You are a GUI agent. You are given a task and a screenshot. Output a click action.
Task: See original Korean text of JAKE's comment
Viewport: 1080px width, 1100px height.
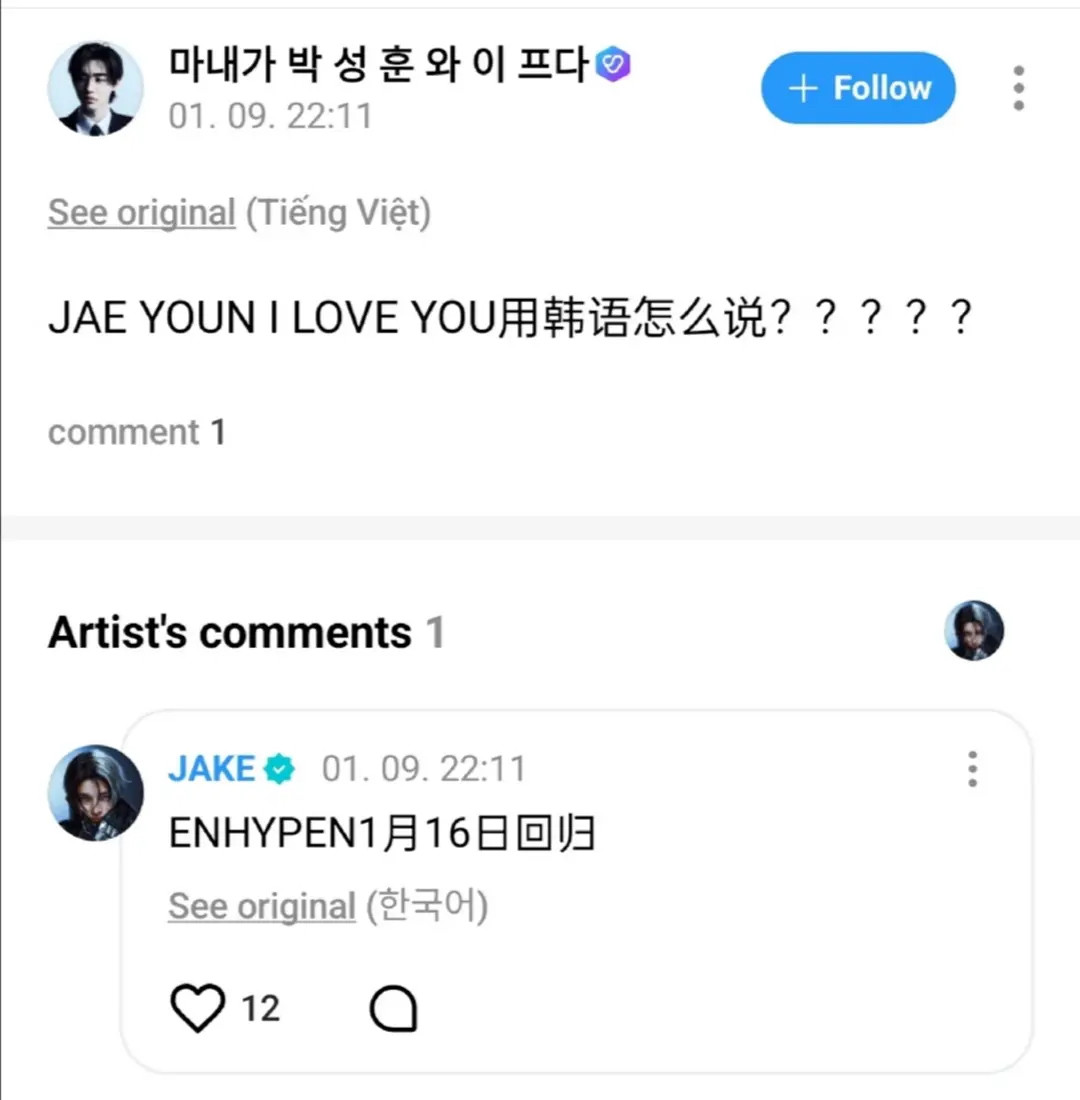click(262, 906)
